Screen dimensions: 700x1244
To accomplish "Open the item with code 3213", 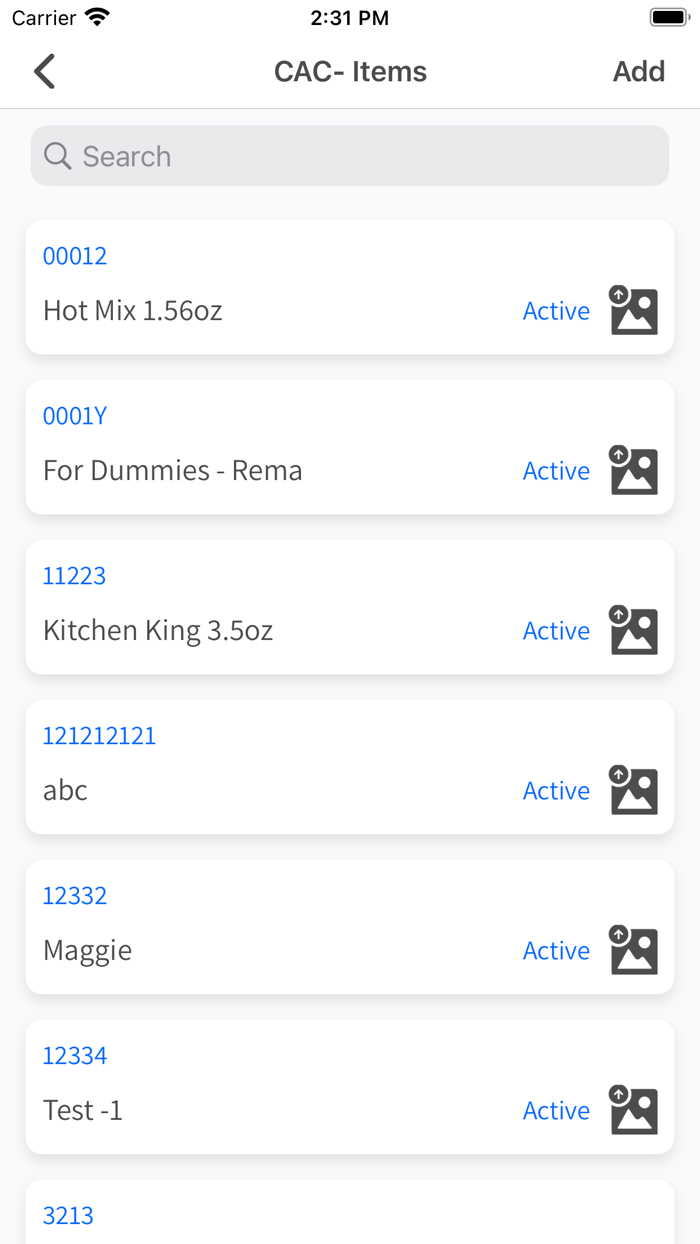I will 350,1212.
